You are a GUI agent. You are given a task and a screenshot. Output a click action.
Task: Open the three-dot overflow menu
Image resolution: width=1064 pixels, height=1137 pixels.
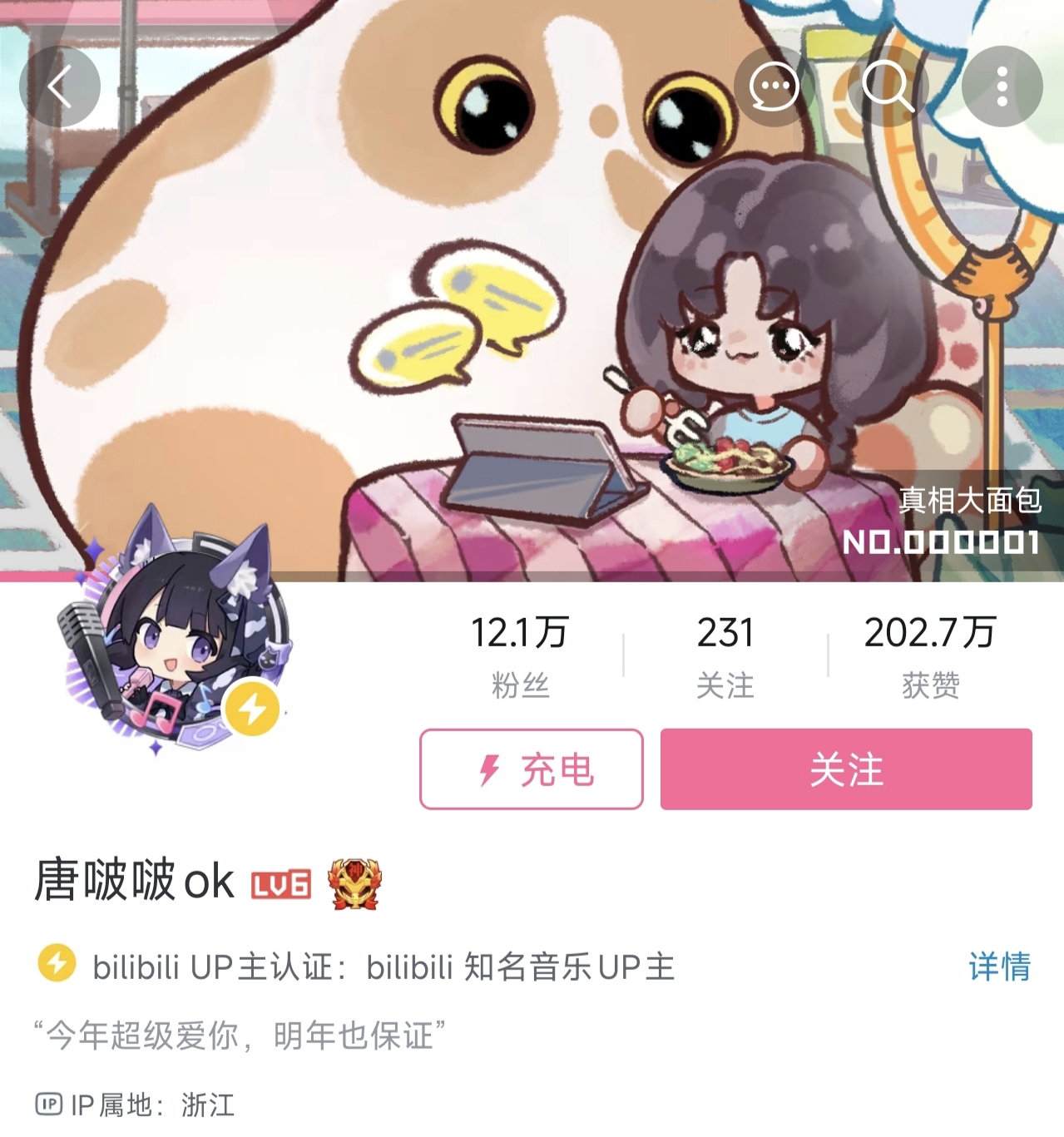[x=1002, y=87]
